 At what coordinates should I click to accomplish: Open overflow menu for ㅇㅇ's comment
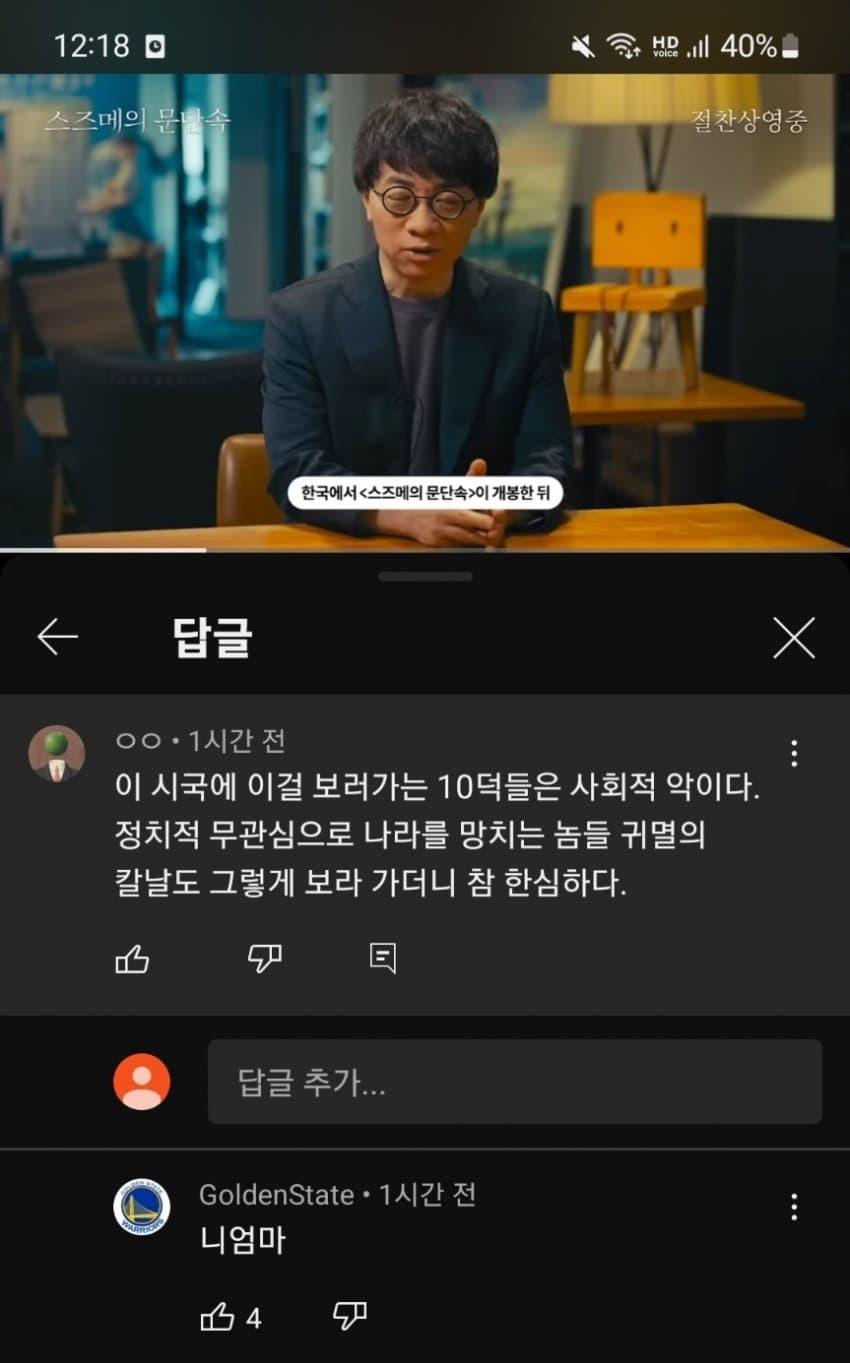click(x=794, y=754)
